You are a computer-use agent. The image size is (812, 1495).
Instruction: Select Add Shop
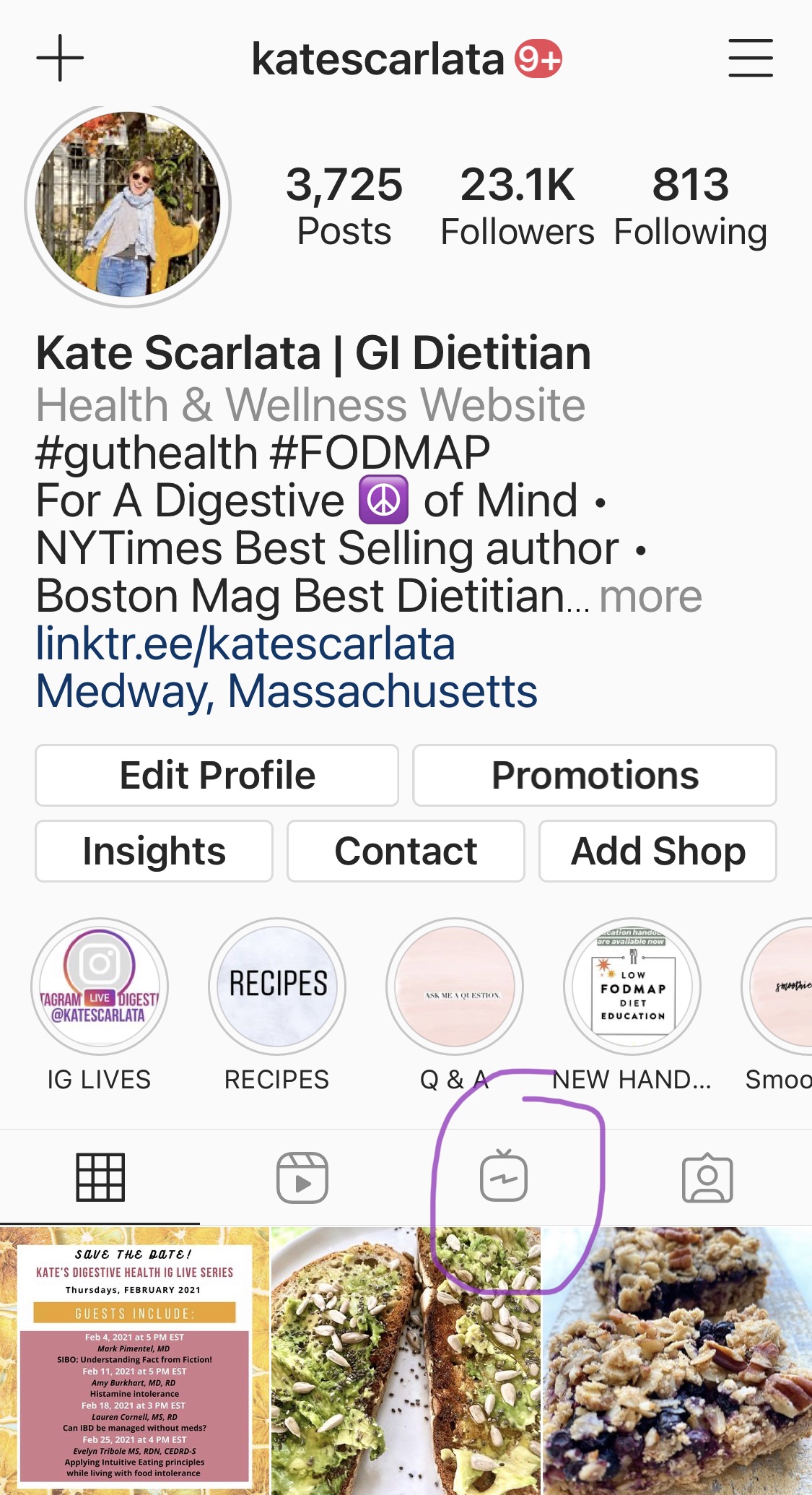(x=658, y=851)
